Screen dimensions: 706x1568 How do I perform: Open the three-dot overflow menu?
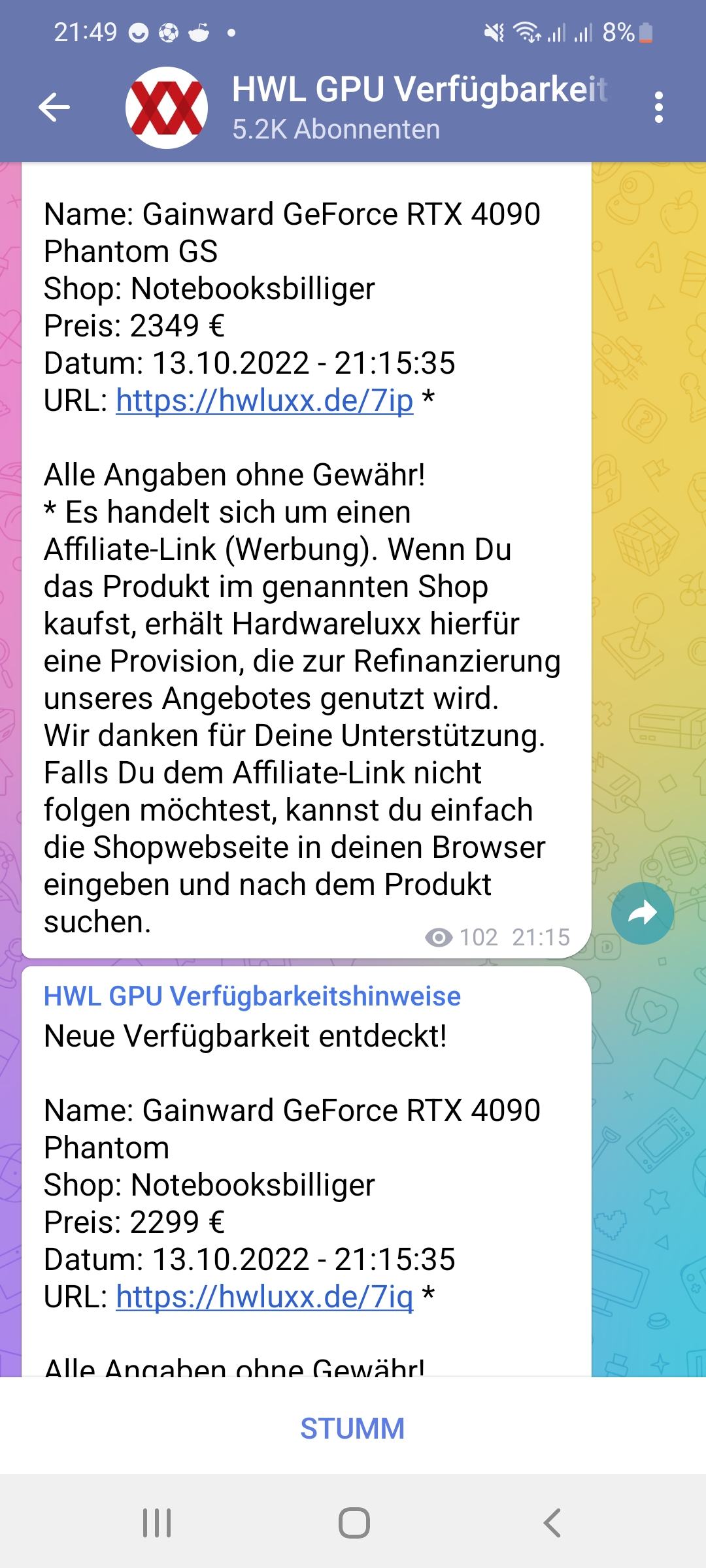coord(658,108)
